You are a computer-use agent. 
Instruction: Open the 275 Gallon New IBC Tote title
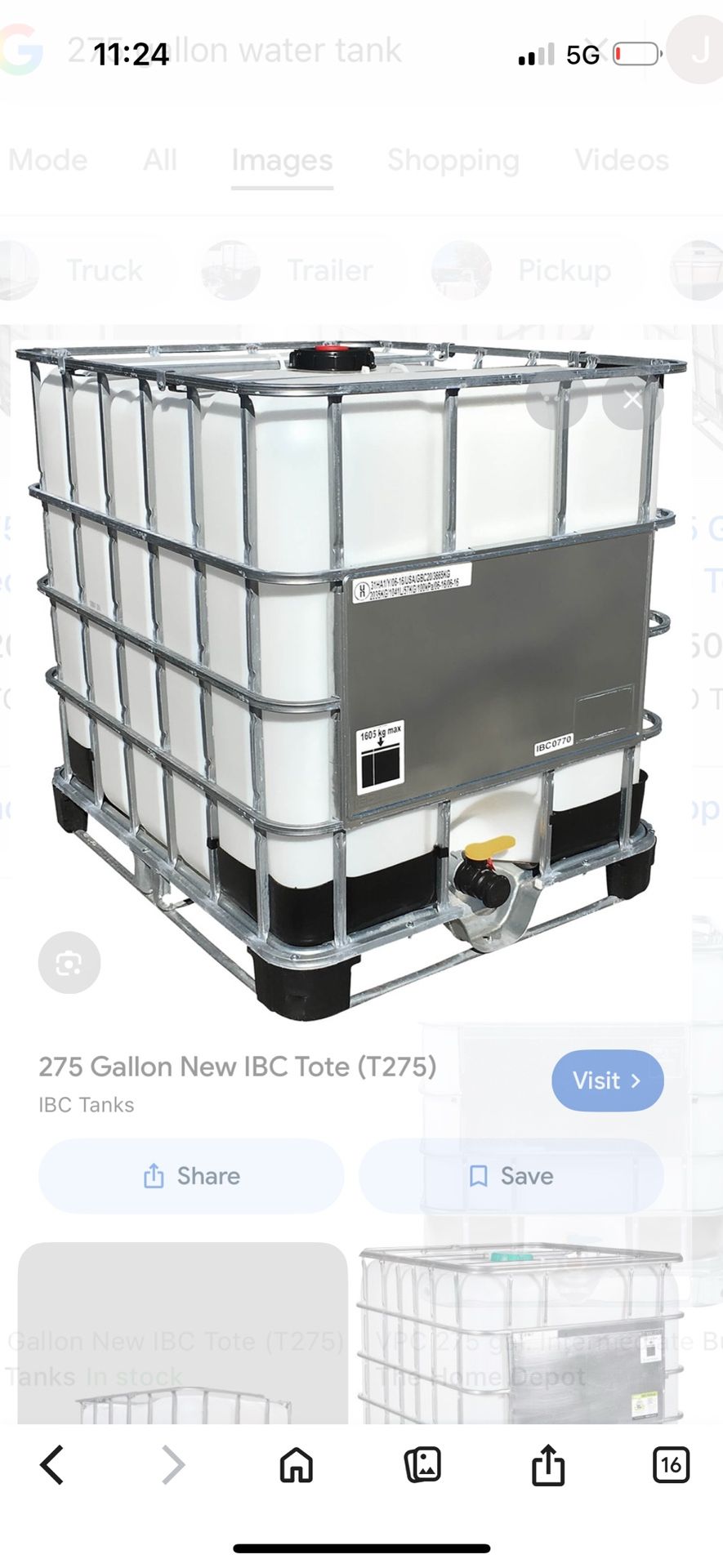click(x=238, y=1067)
